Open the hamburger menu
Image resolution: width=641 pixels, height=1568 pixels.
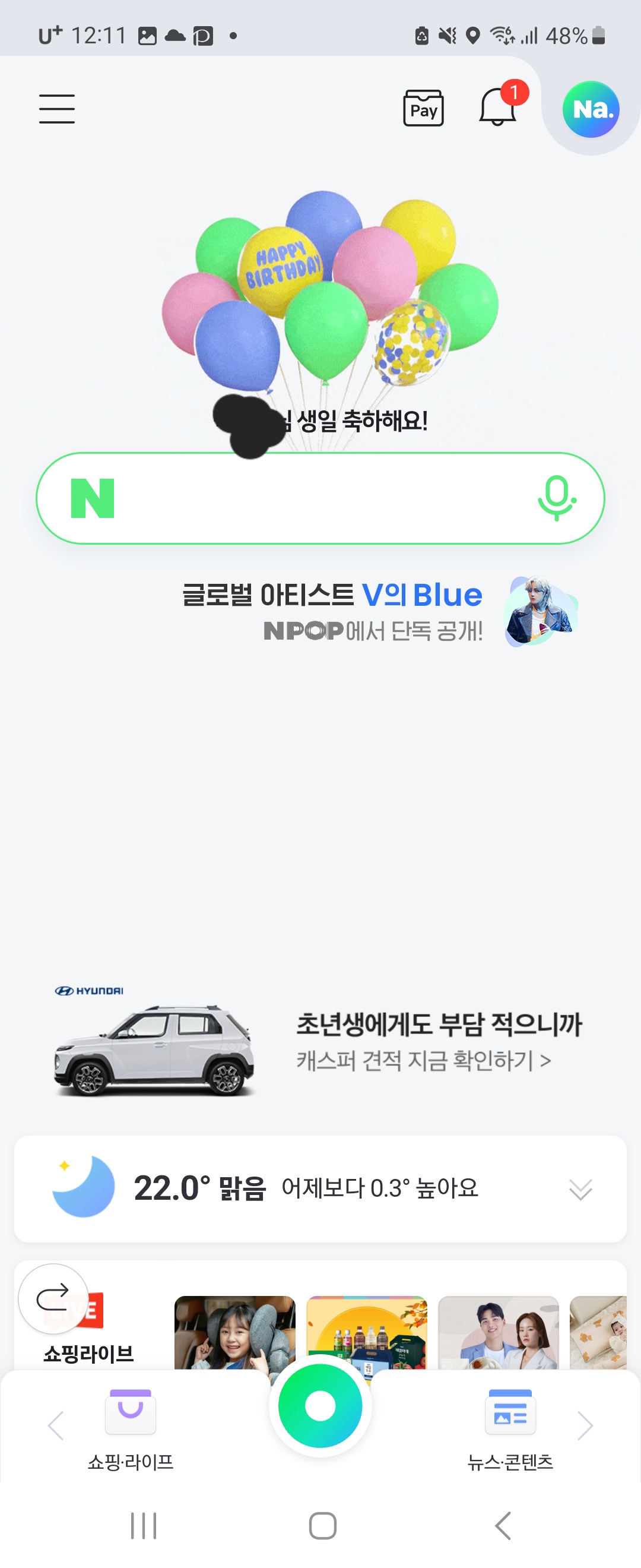(57, 109)
